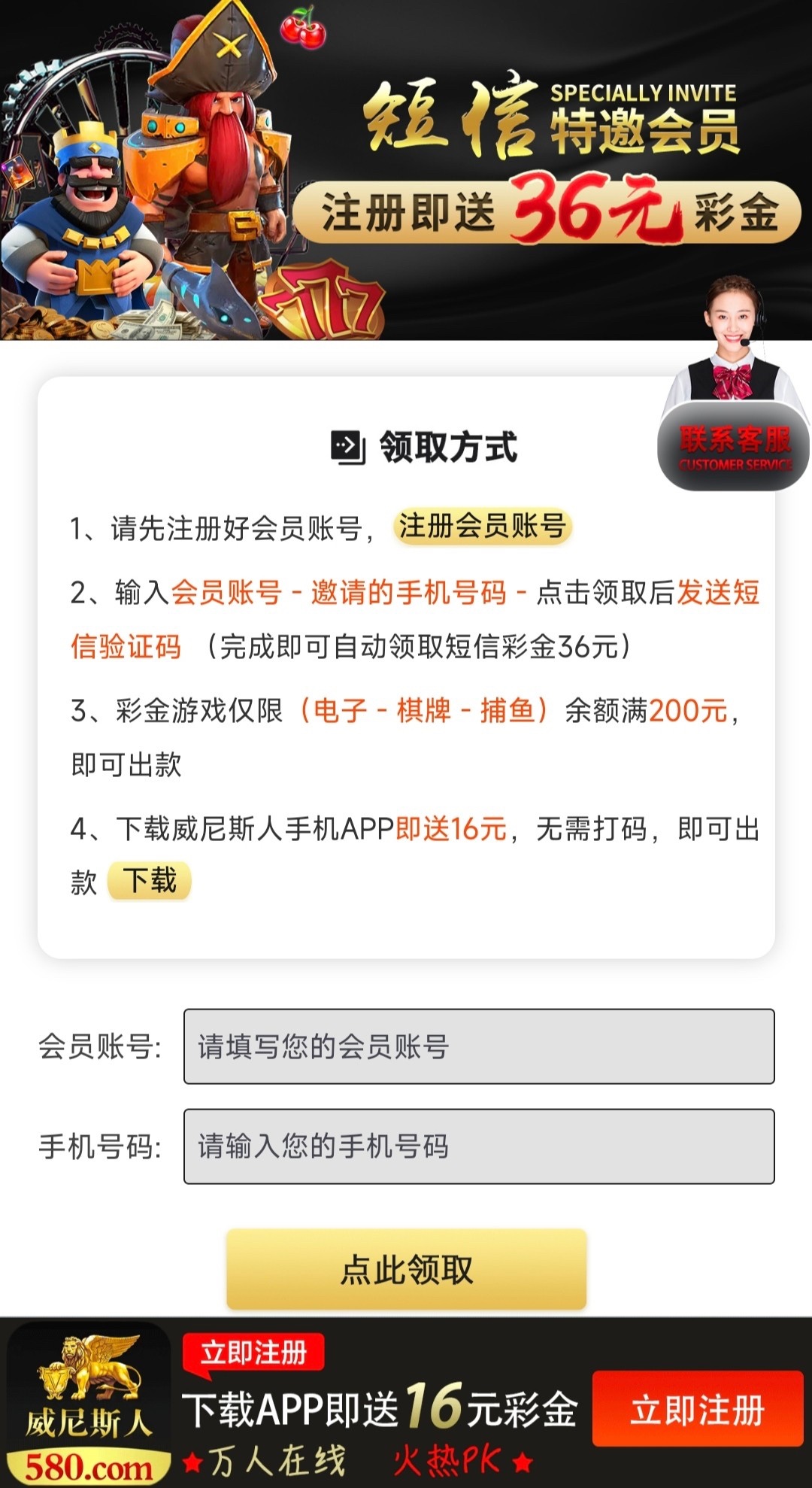Focus the 会员账号 input field
The height and width of the screenshot is (1488, 812).
pyautogui.click(x=479, y=1046)
